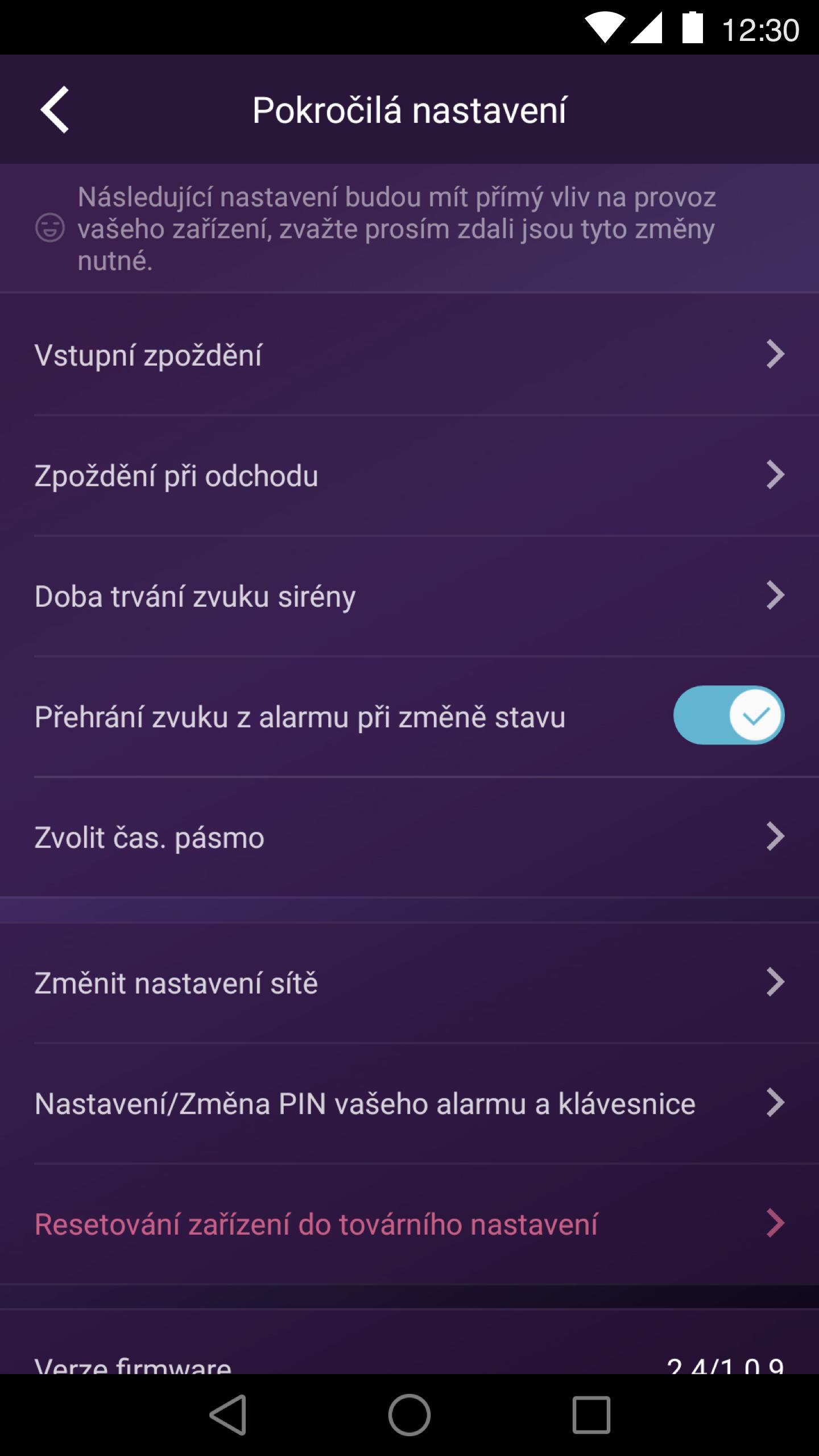Image resolution: width=819 pixels, height=1456 pixels.
Task: Open Změnit nastavení sítě
Action: click(x=409, y=983)
